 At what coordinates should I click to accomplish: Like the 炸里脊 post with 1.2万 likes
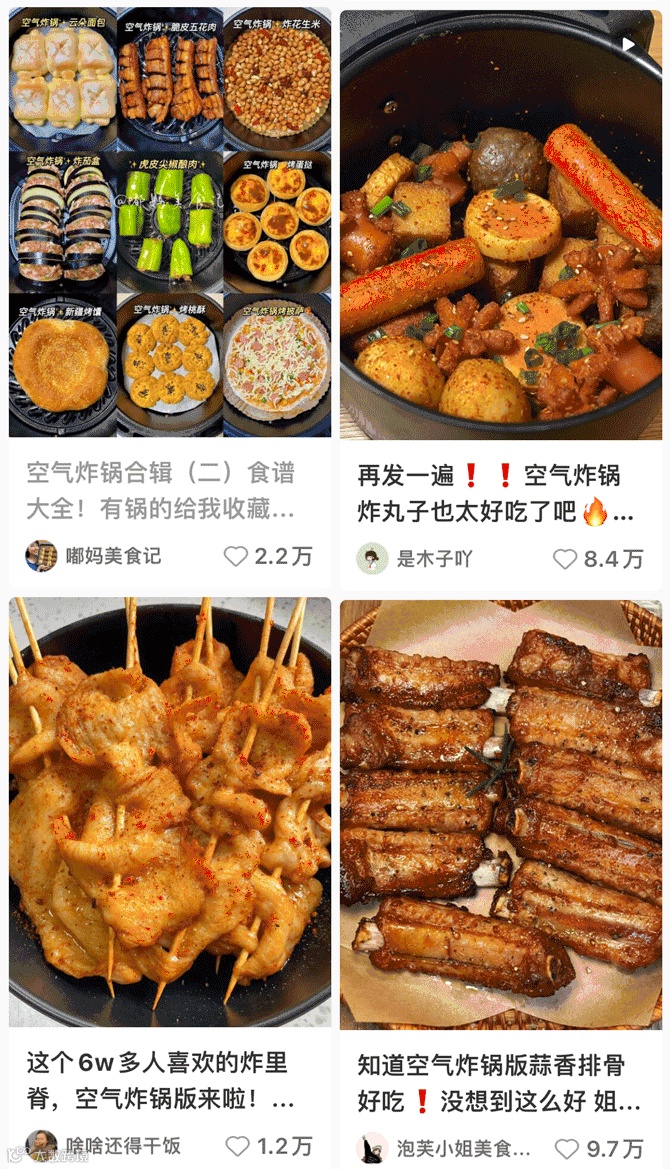tap(237, 1146)
